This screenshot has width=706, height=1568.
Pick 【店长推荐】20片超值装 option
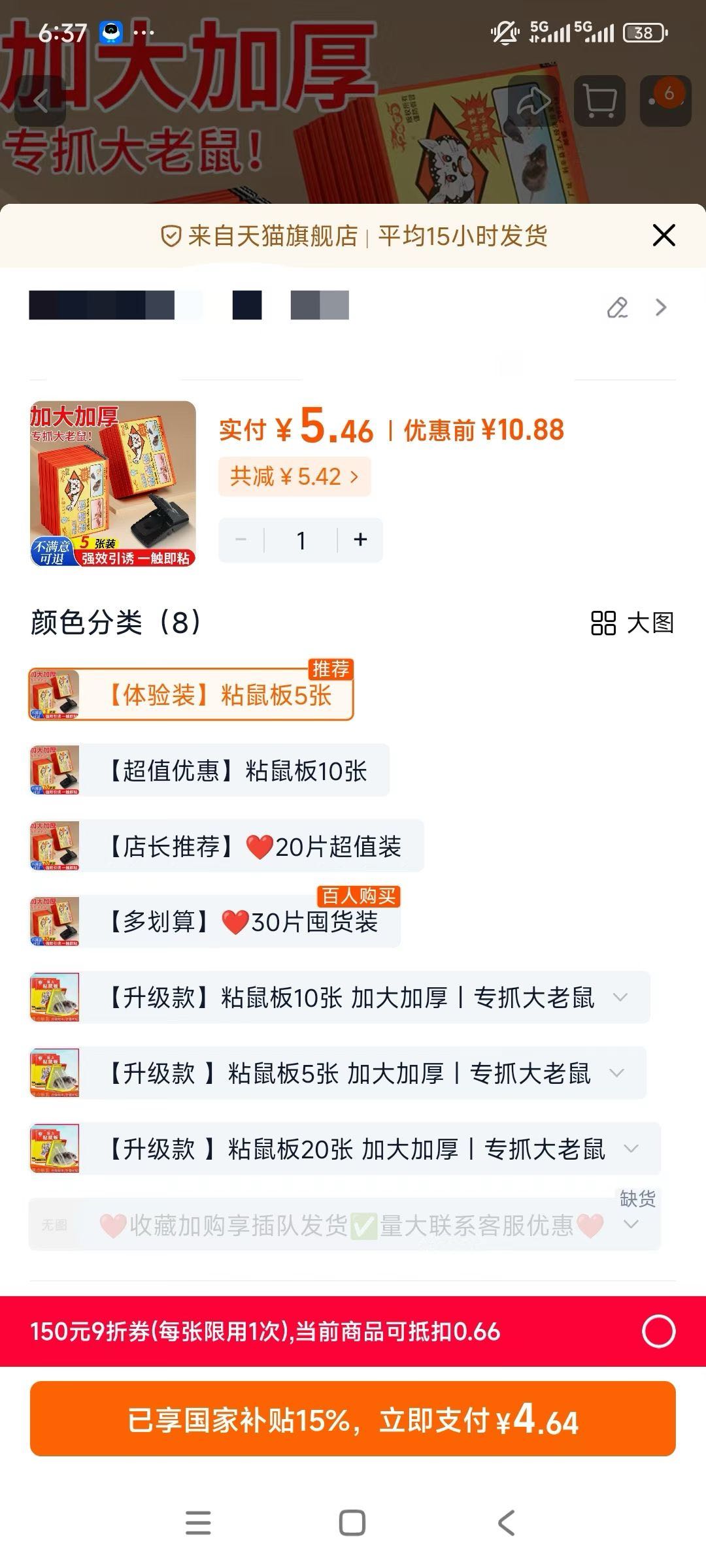(226, 847)
